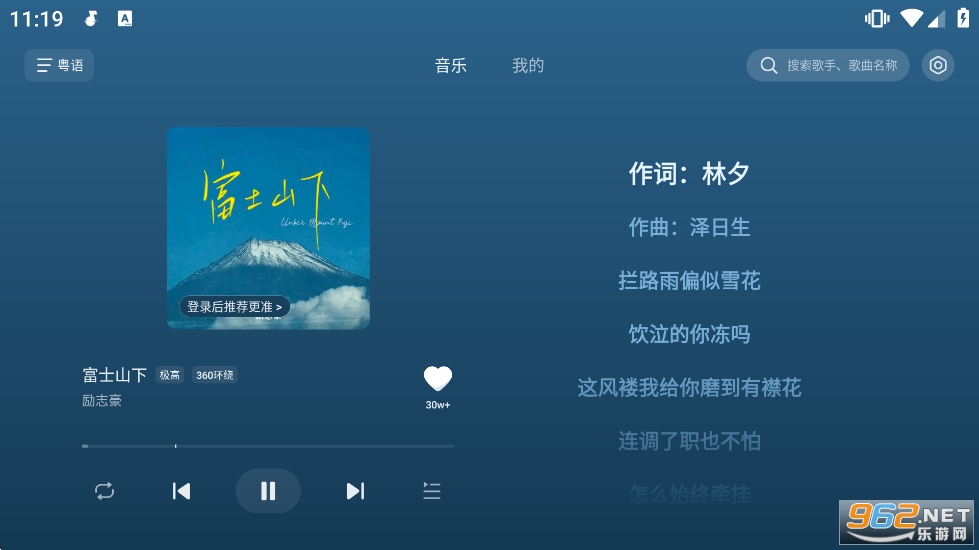The height and width of the screenshot is (550, 979).
Task: Change the 极高 audio quality setting
Action: click(170, 375)
